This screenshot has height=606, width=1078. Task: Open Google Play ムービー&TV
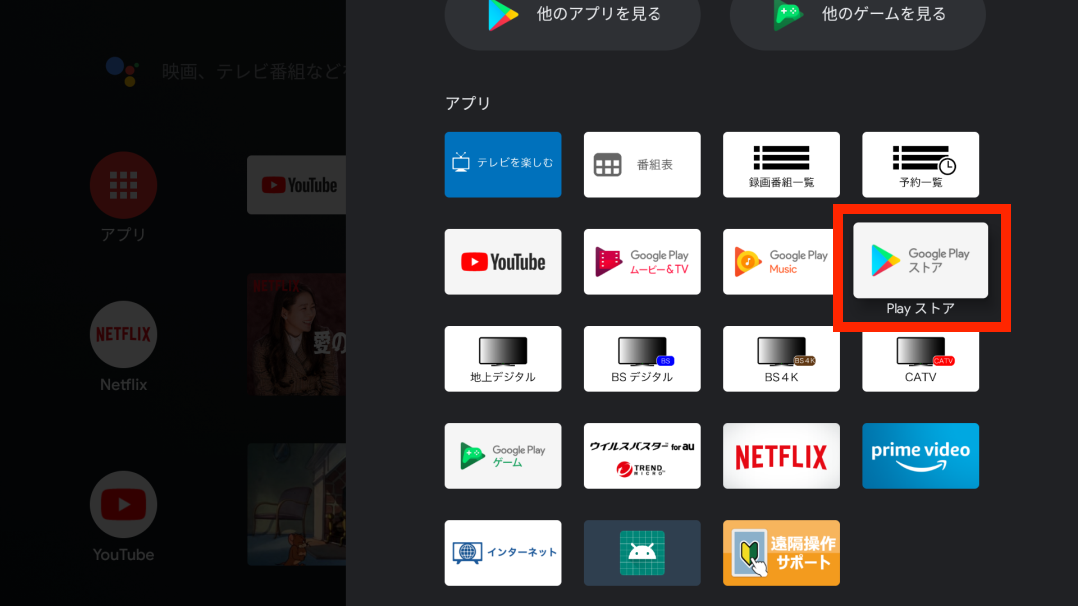[x=642, y=262]
